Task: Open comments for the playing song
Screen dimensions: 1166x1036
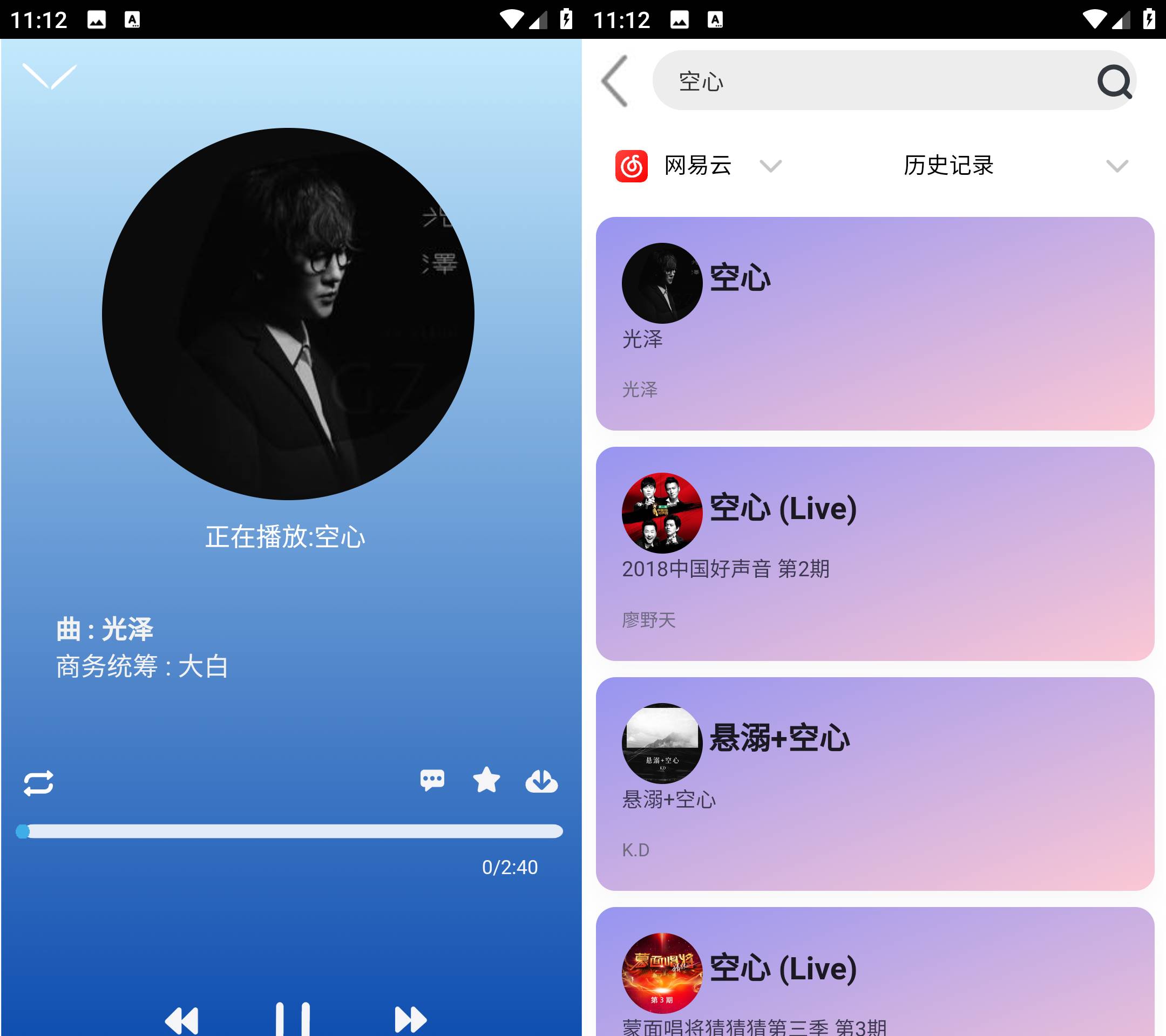Action: [432, 781]
